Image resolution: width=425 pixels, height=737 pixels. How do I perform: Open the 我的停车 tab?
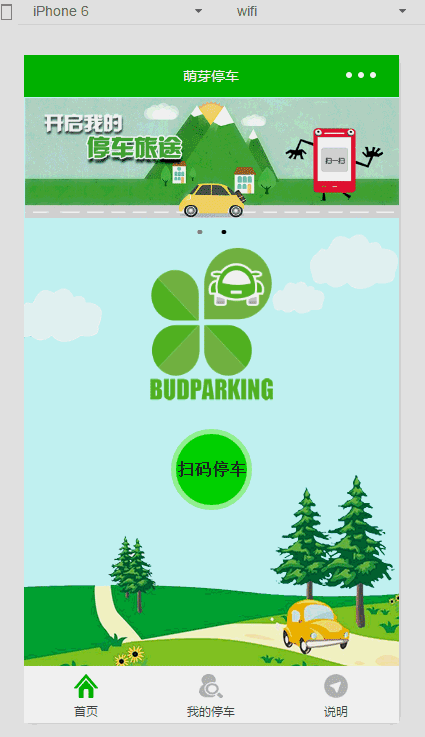[211, 696]
